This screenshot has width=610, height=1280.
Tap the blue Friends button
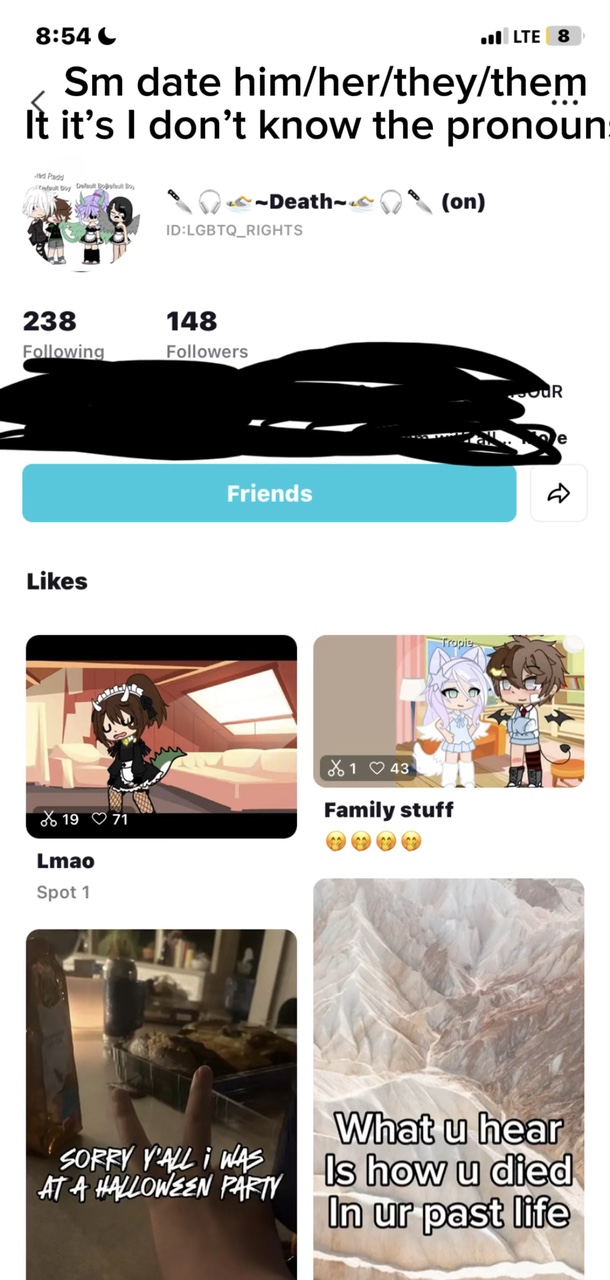pyautogui.click(x=269, y=493)
